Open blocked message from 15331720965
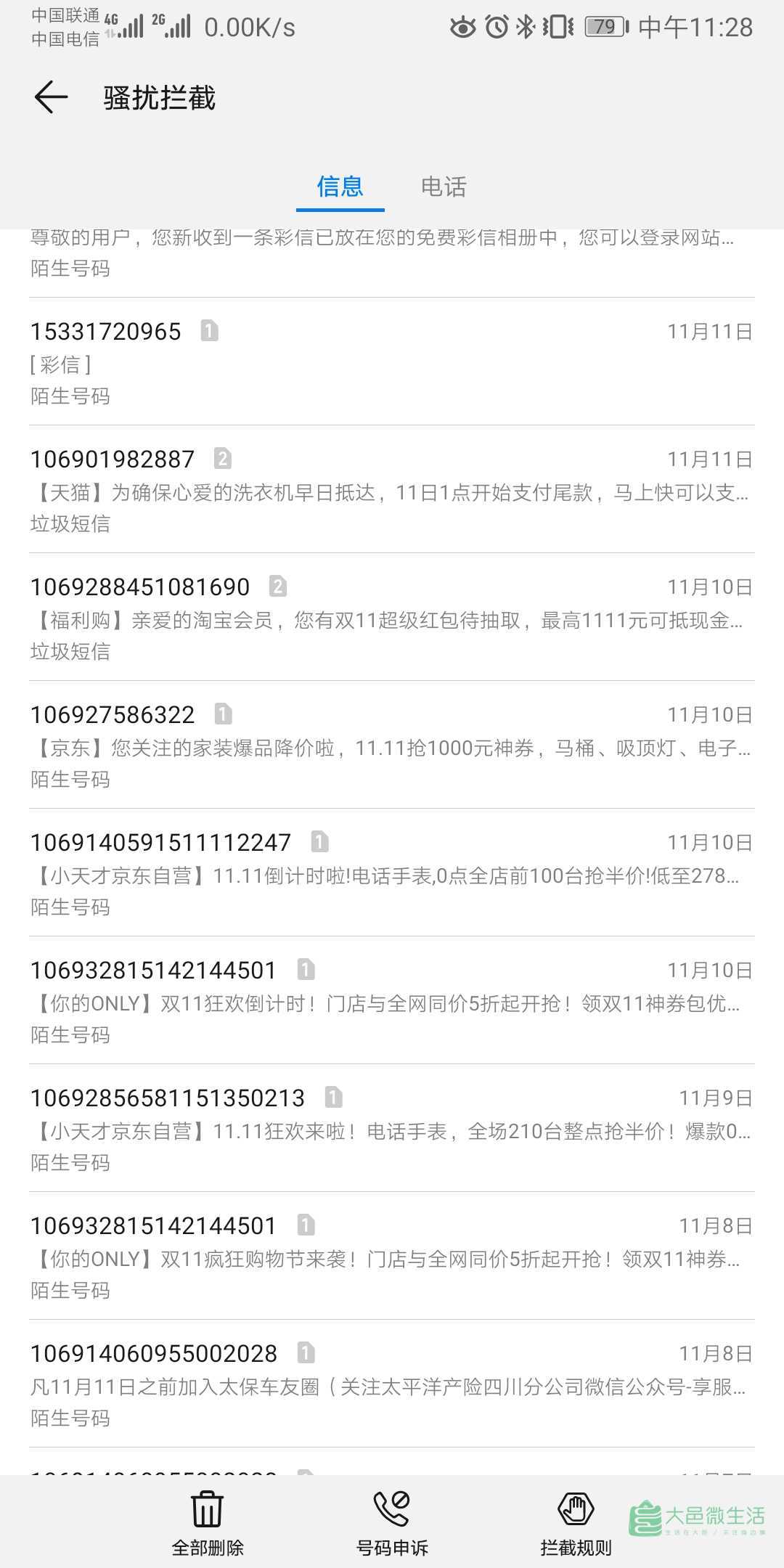Viewport: 784px width, 1568px height. click(392, 362)
